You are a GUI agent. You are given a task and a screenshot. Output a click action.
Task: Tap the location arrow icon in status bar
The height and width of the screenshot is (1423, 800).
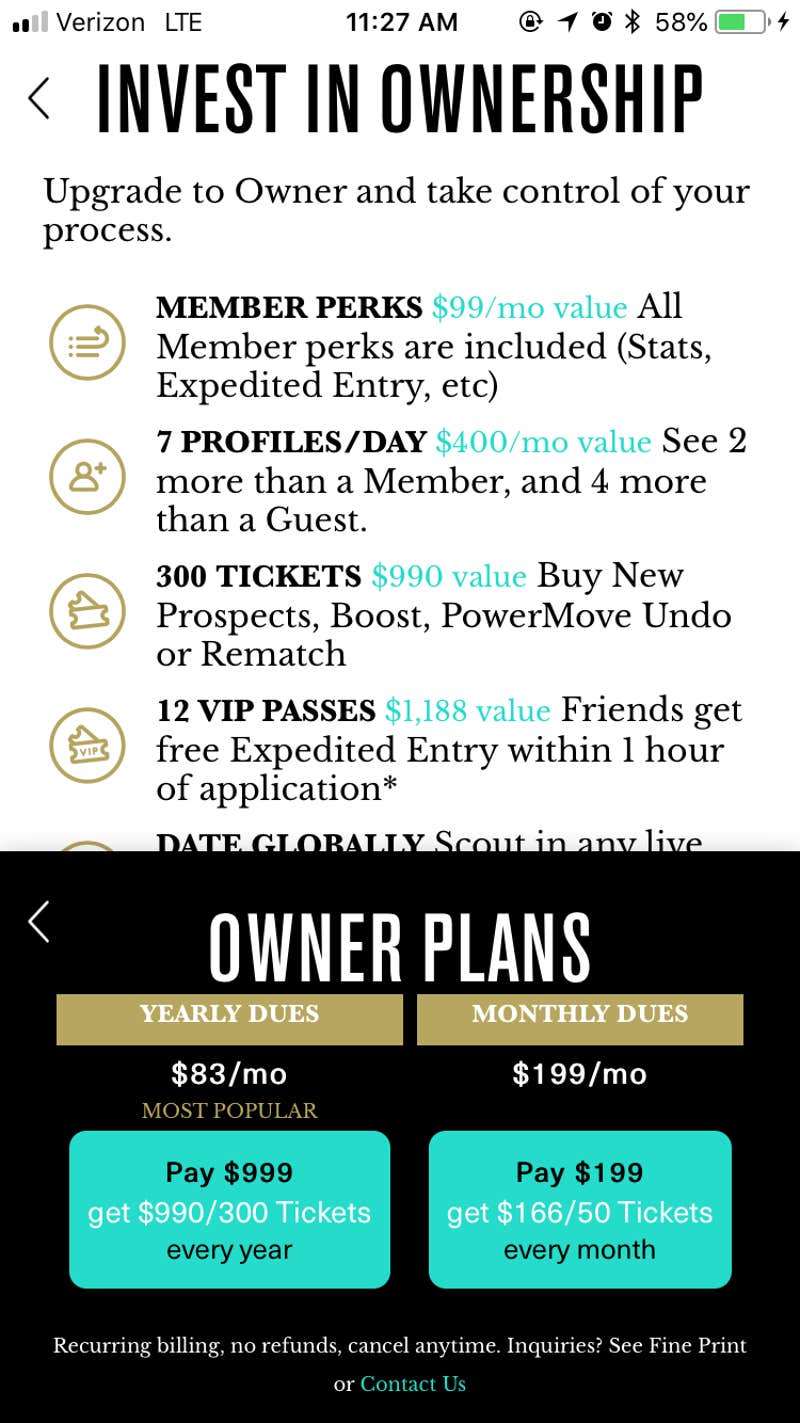click(568, 21)
